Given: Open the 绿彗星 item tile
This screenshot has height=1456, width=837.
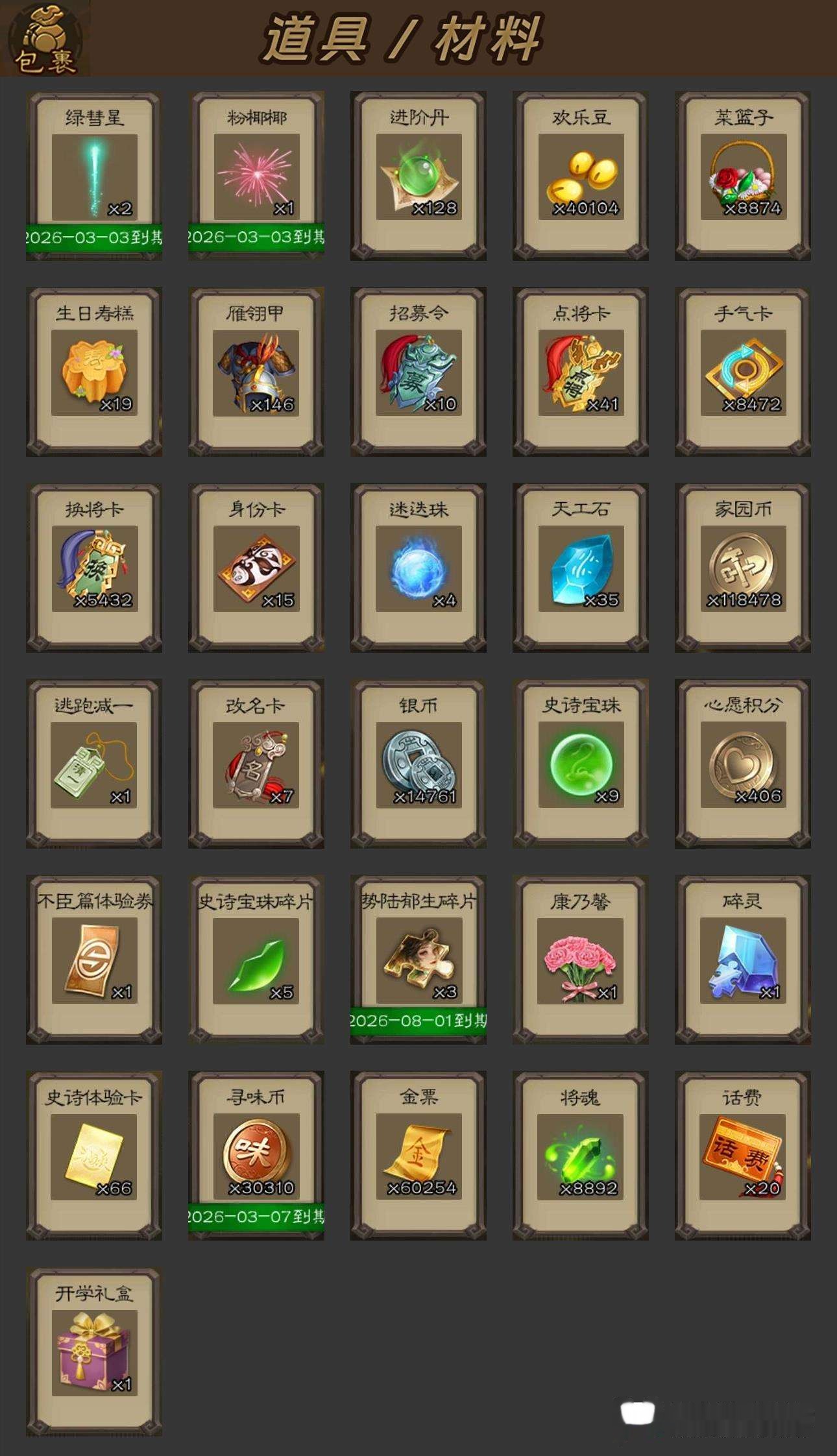Looking at the screenshot, I should 94,176.
